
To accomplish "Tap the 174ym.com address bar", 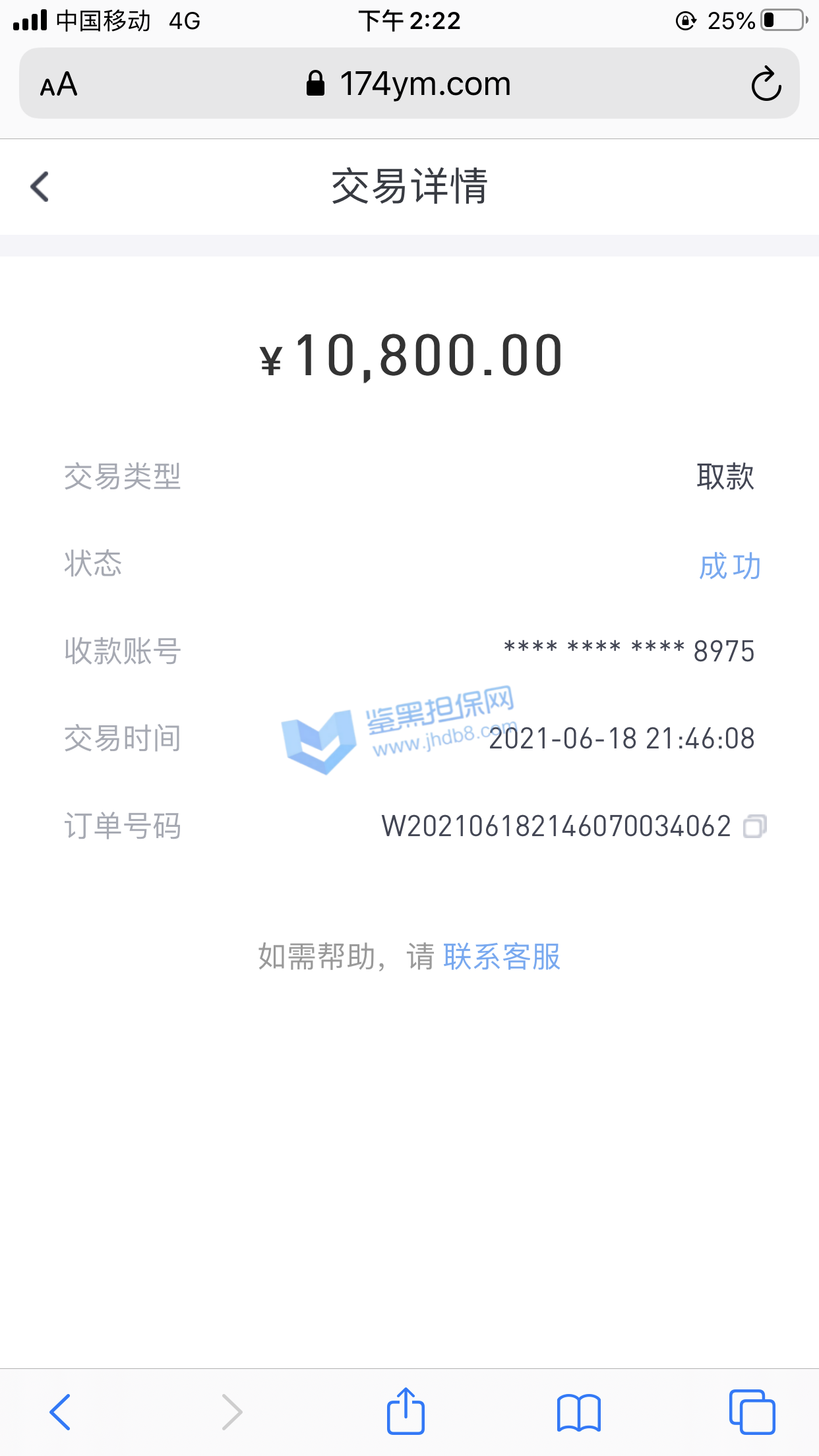I will pos(409,84).
